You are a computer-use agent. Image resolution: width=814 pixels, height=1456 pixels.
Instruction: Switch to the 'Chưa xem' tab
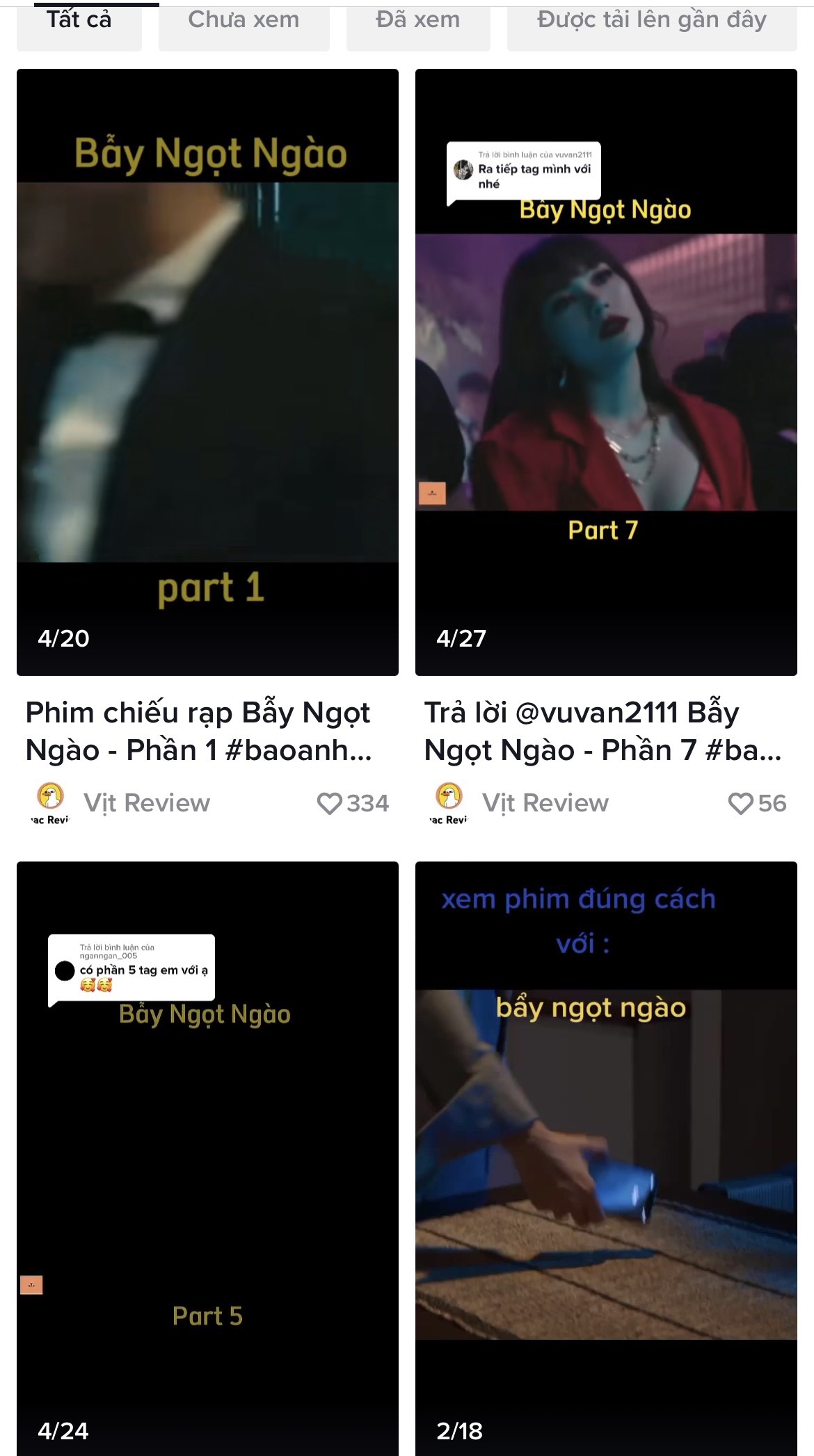pyautogui.click(x=242, y=21)
